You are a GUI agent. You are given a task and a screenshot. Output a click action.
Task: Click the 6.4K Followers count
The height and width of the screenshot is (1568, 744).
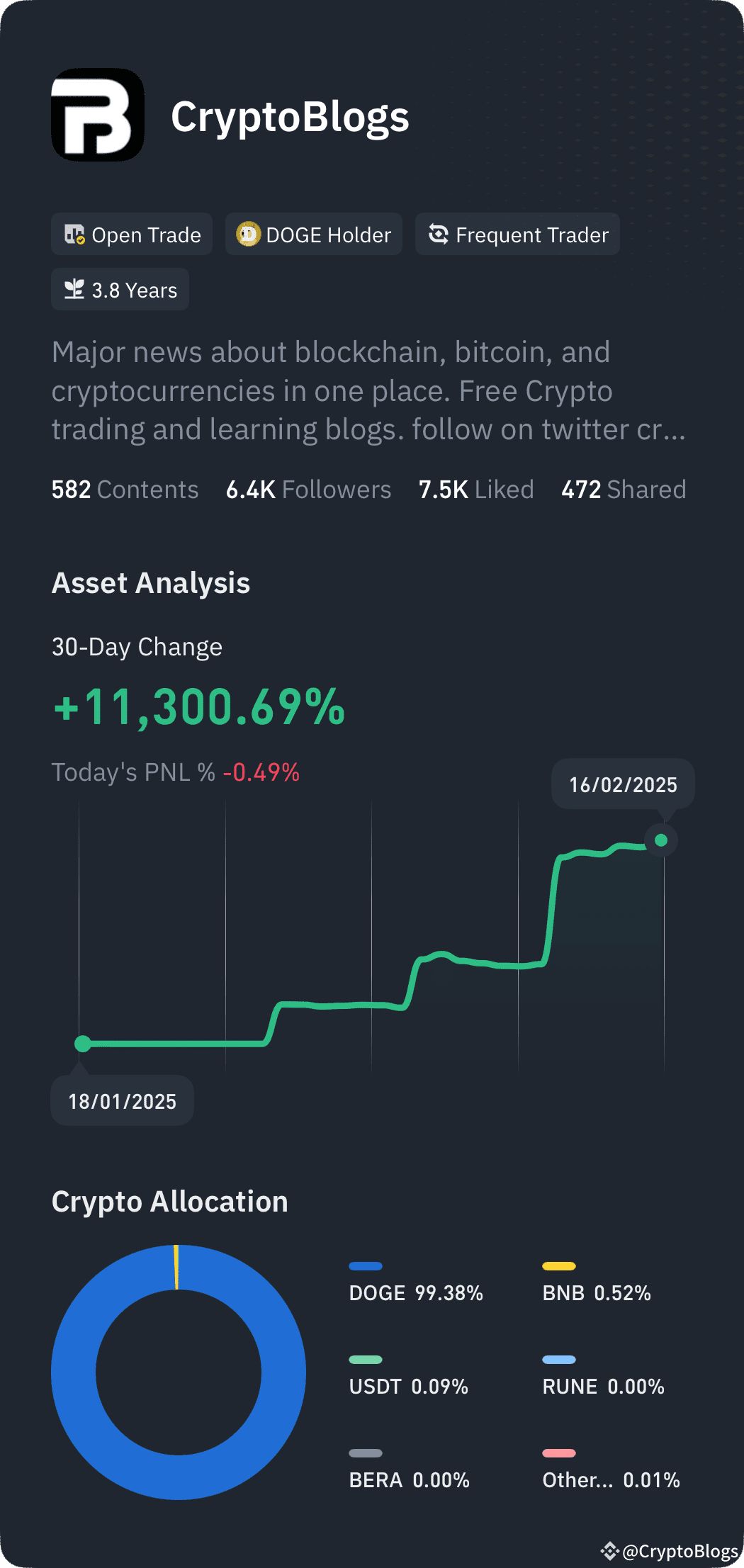pos(308,489)
